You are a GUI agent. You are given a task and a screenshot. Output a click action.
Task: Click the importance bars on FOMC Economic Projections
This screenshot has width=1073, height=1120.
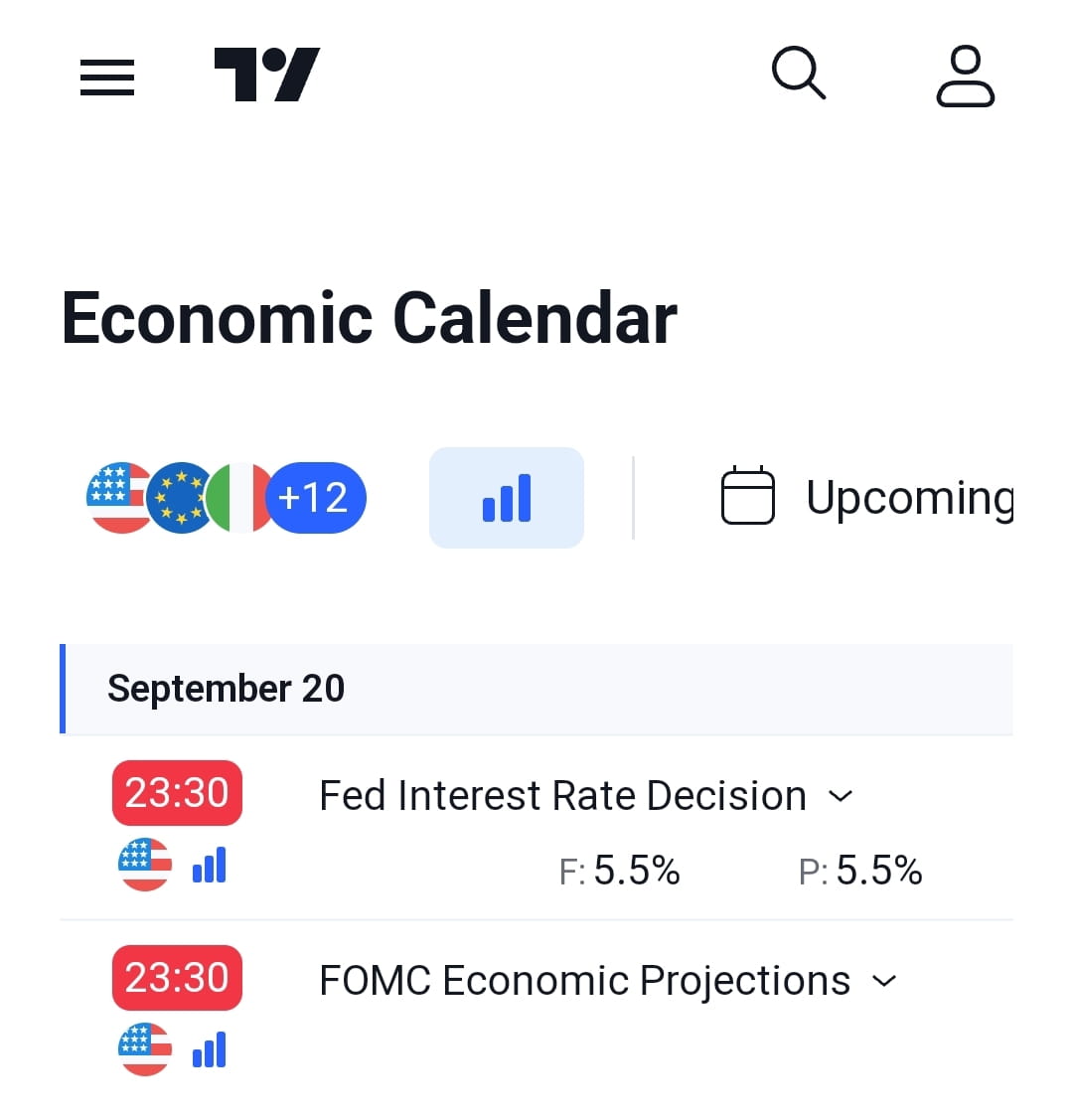point(209,1048)
